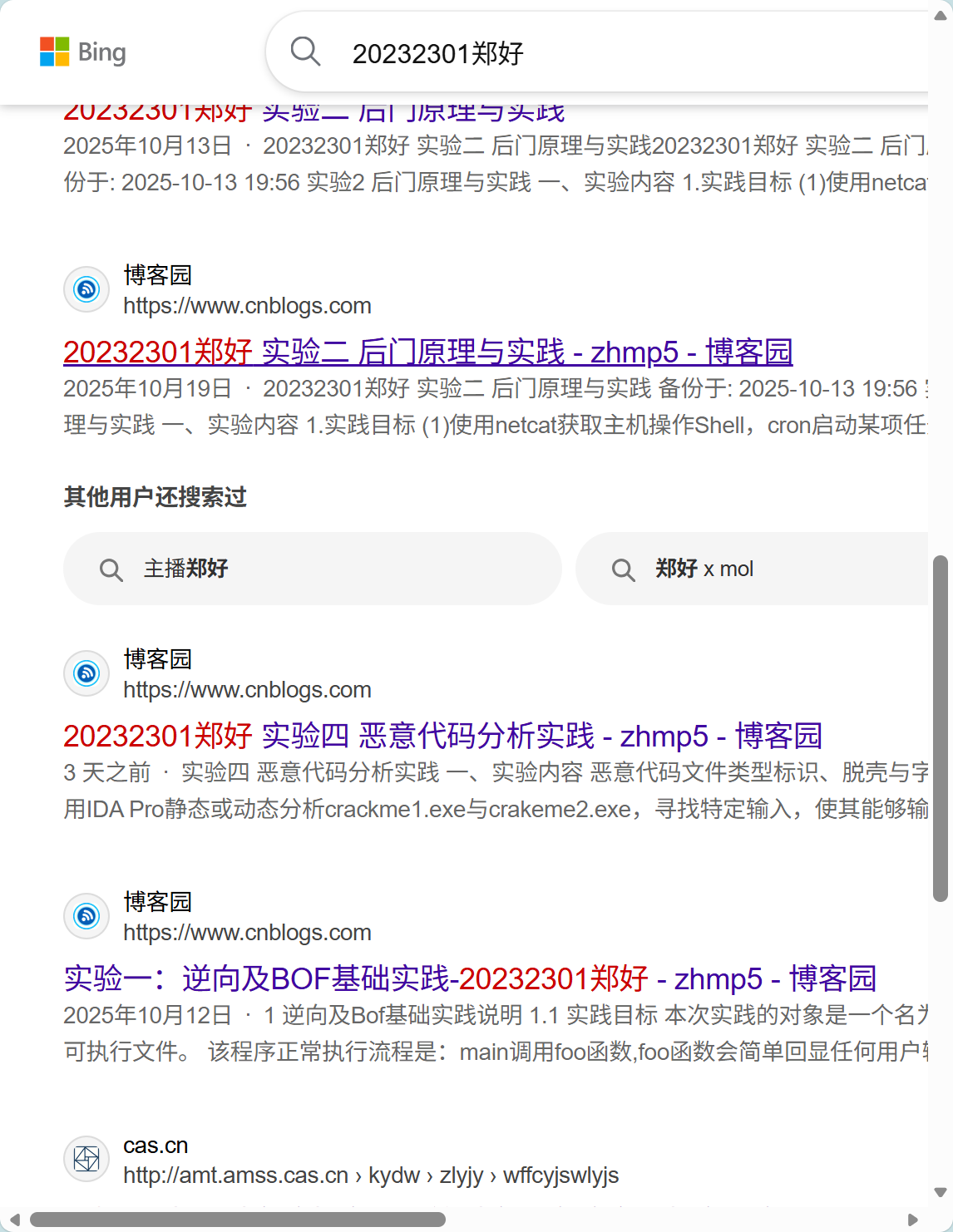Open the partially hidden 实验二 后门原理与实践 result
The width and height of the screenshot is (953, 1232).
coord(314,112)
